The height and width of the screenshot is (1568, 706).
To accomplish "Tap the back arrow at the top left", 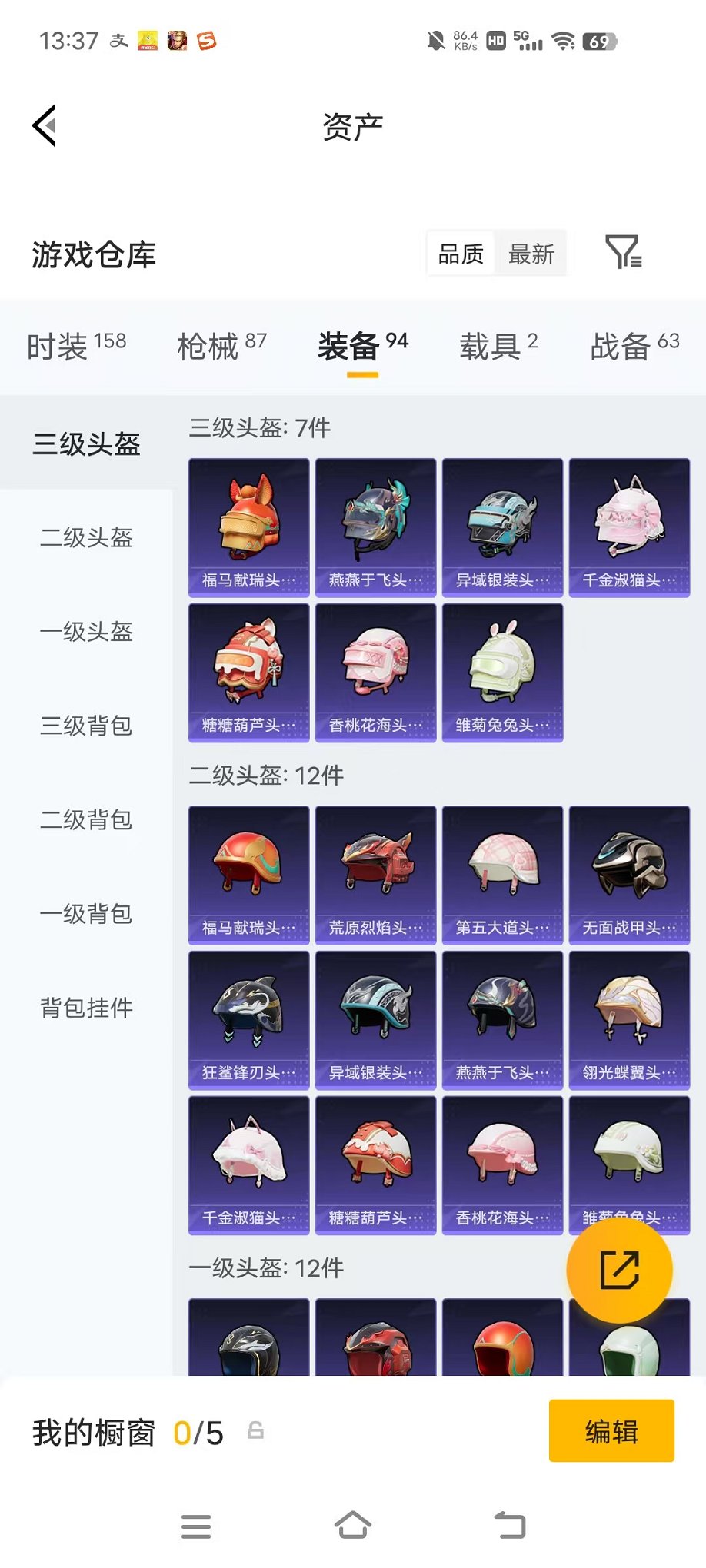I will 45,125.
